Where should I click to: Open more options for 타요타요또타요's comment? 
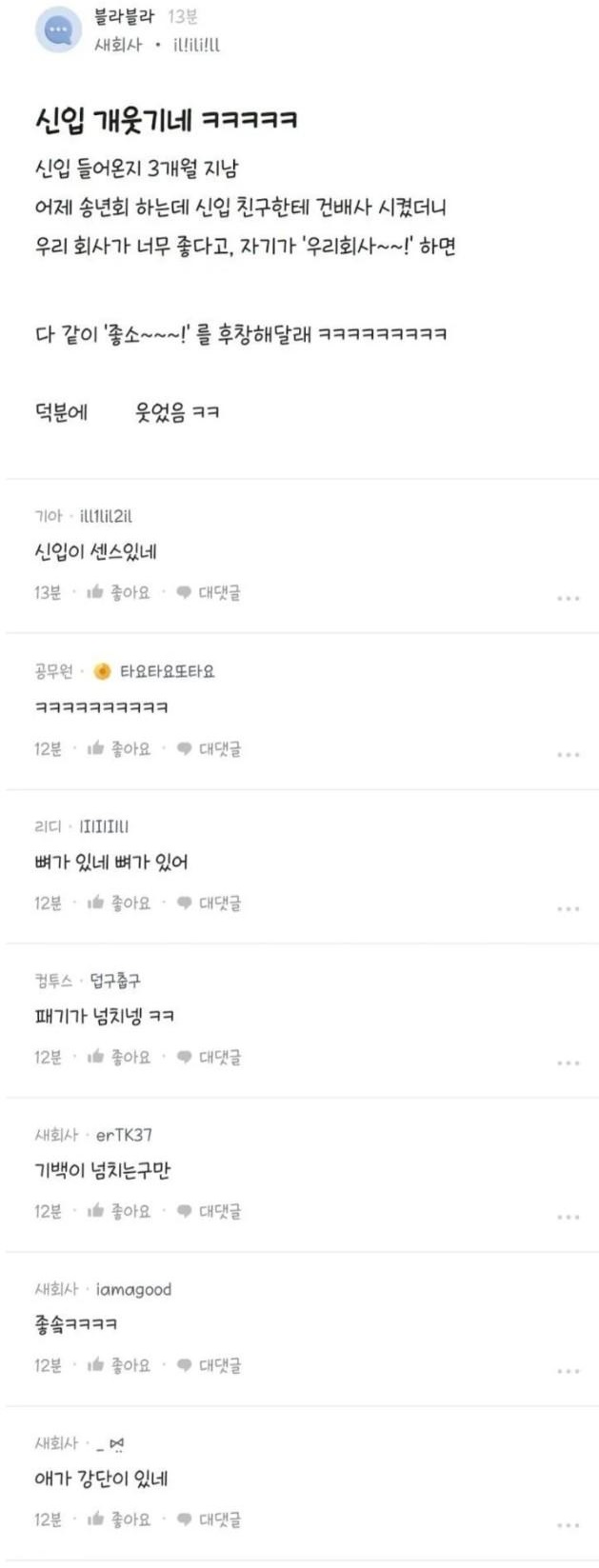(x=568, y=755)
